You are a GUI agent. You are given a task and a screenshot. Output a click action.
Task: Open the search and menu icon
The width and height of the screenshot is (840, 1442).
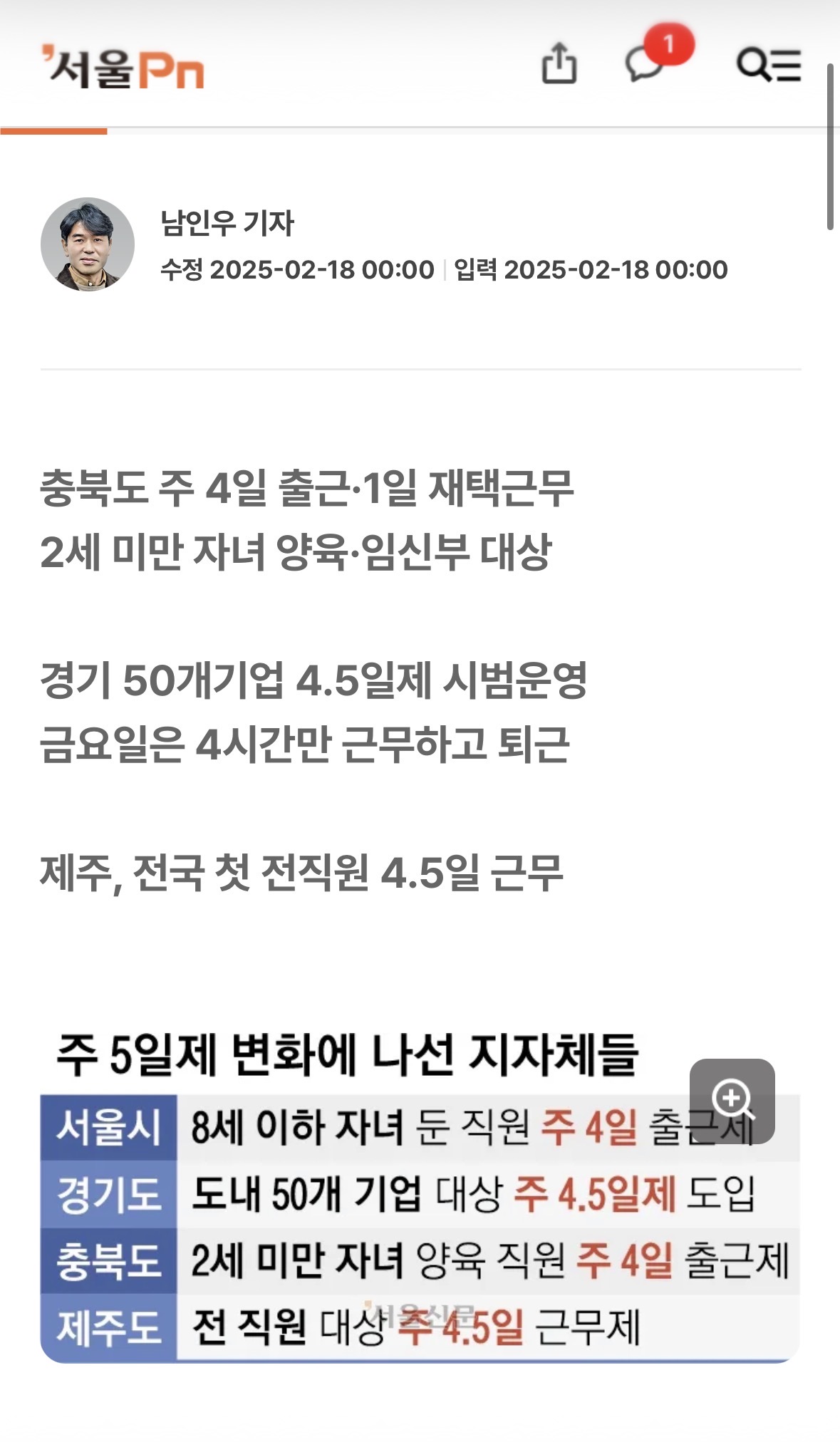768,66
